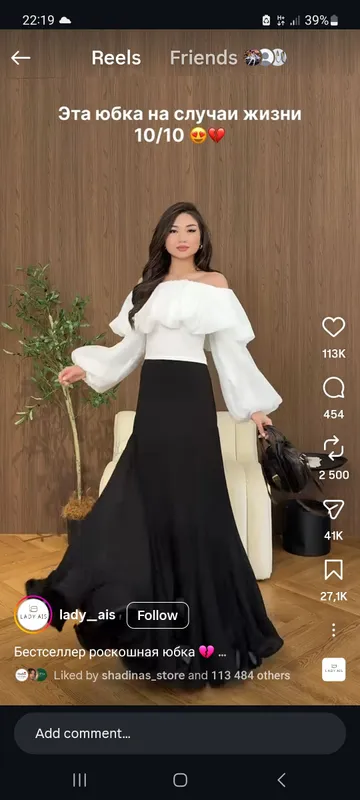Tap the Add comment field

point(179,734)
